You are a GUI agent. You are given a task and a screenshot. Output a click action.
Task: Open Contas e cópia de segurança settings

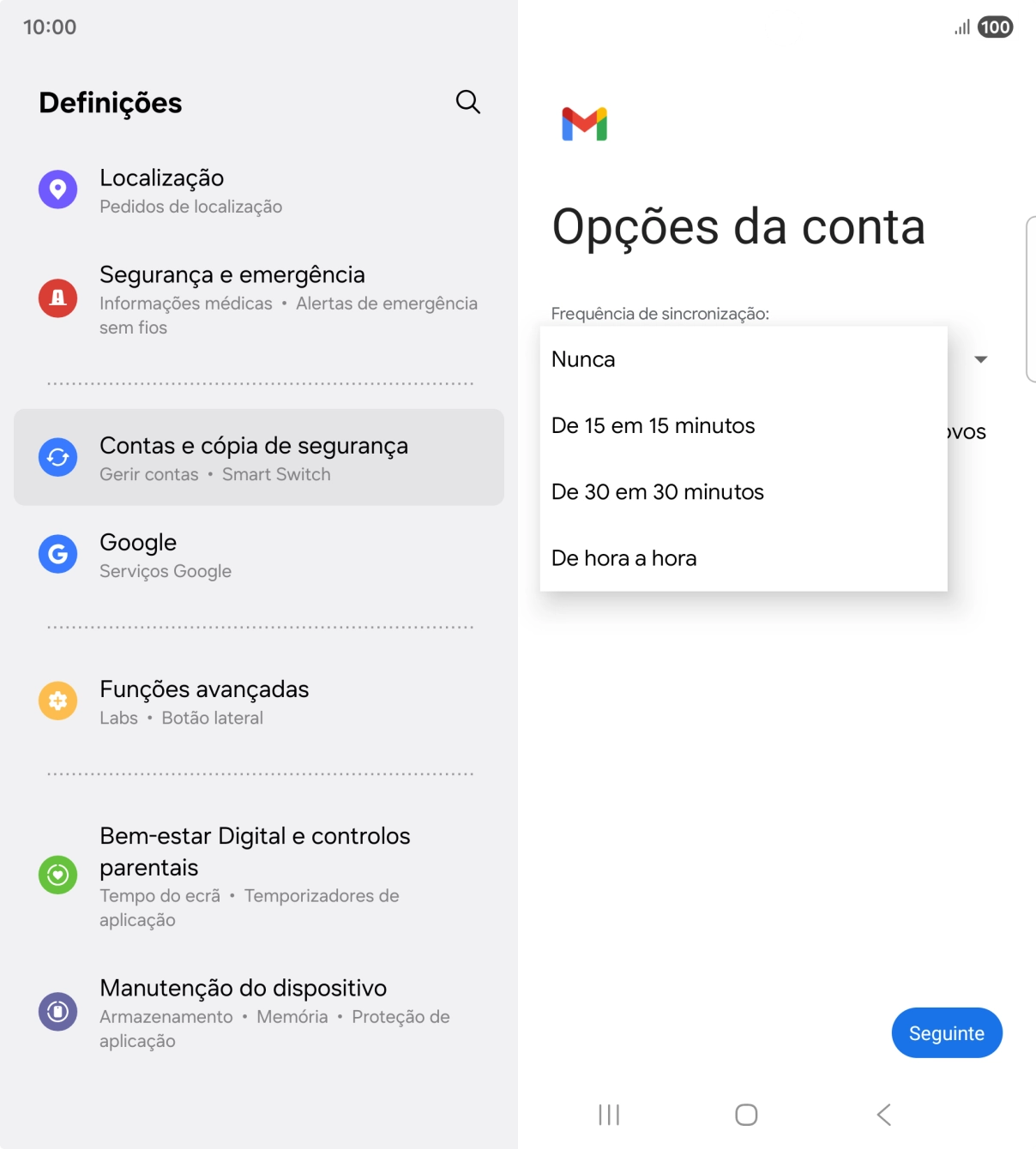coord(255,457)
